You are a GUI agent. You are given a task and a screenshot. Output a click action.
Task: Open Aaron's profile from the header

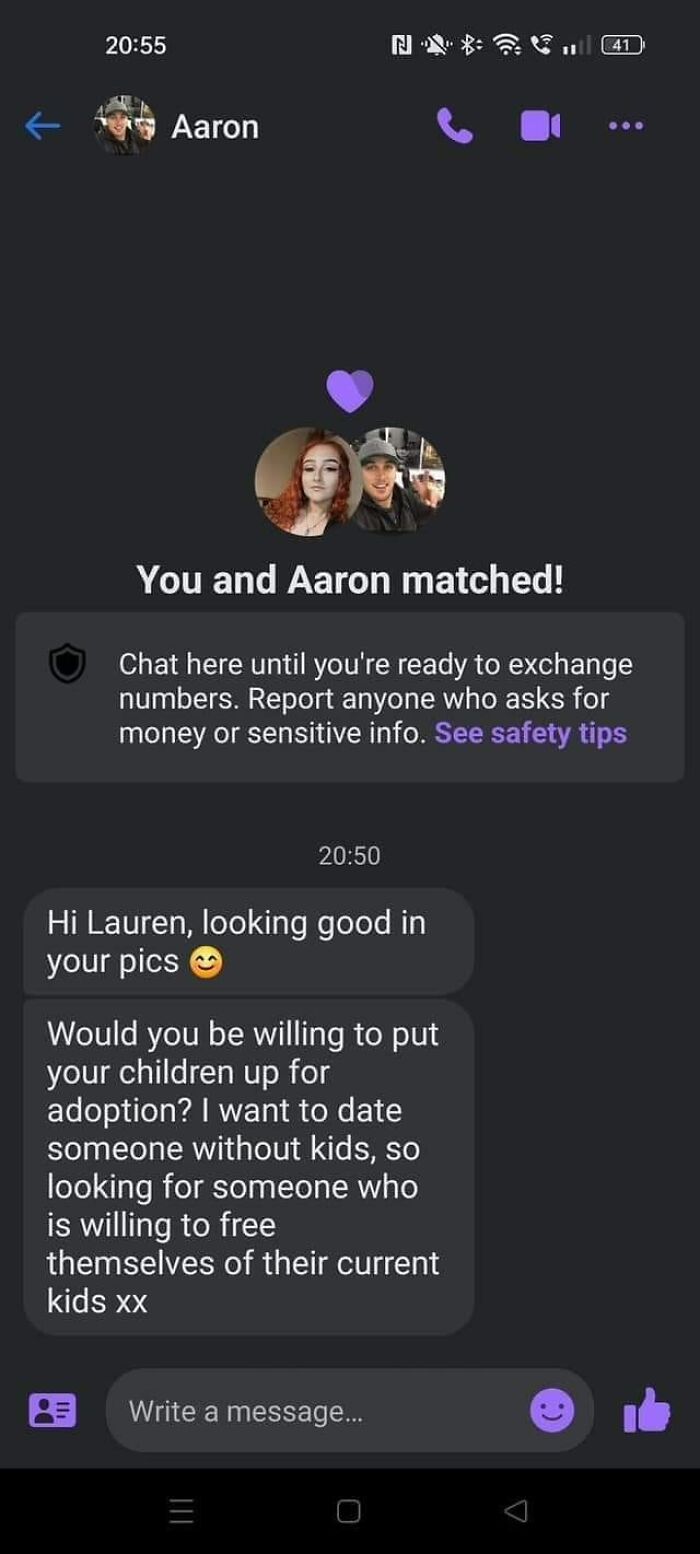[177, 126]
